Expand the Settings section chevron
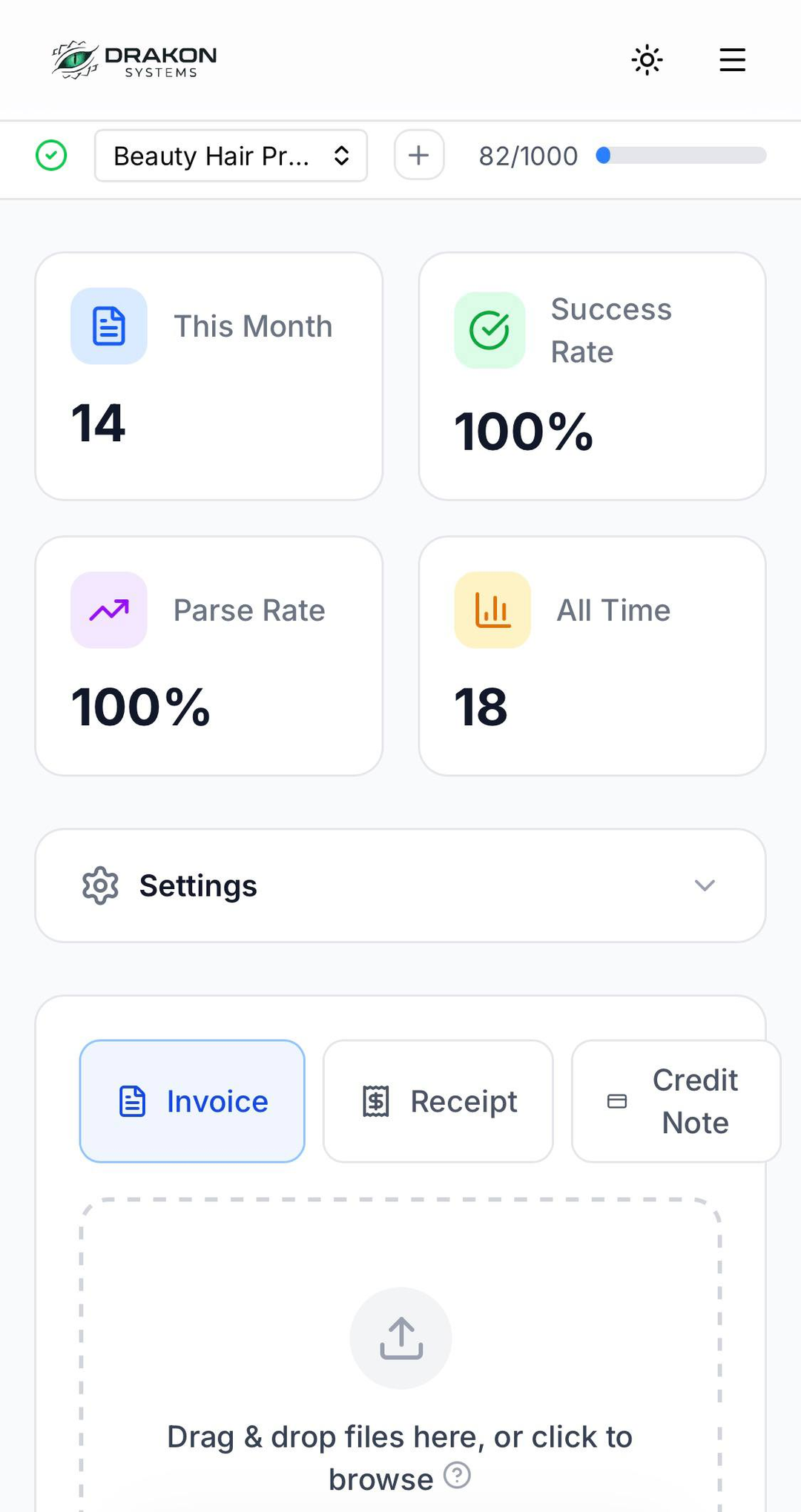The height and width of the screenshot is (1512, 801). coord(705,885)
